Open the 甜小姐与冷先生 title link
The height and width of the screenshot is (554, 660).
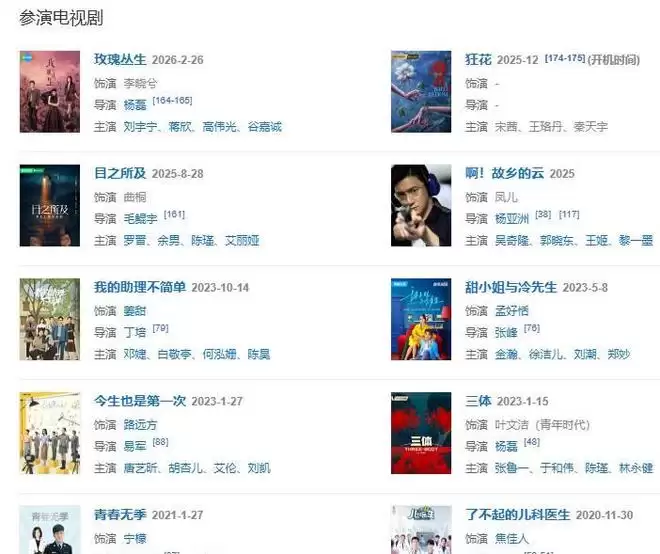tap(510, 287)
